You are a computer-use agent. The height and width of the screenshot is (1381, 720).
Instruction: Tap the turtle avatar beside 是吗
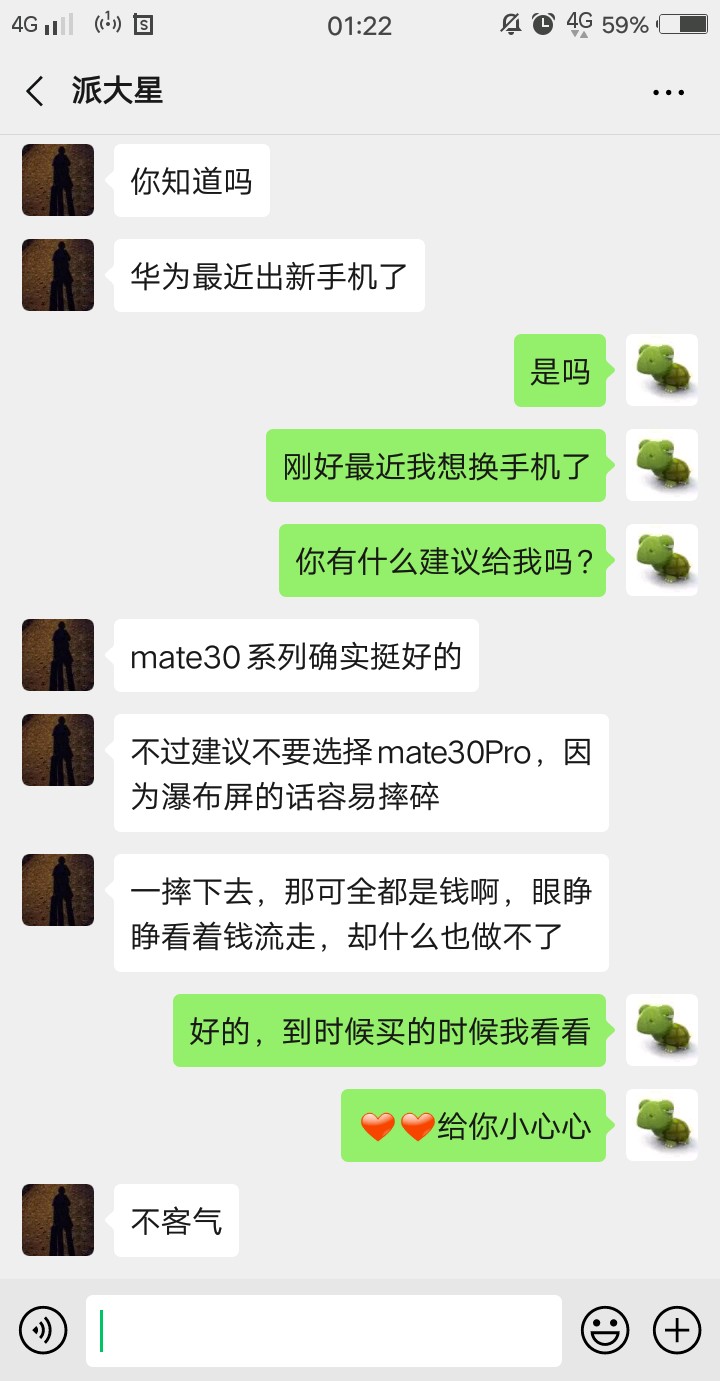coord(661,370)
